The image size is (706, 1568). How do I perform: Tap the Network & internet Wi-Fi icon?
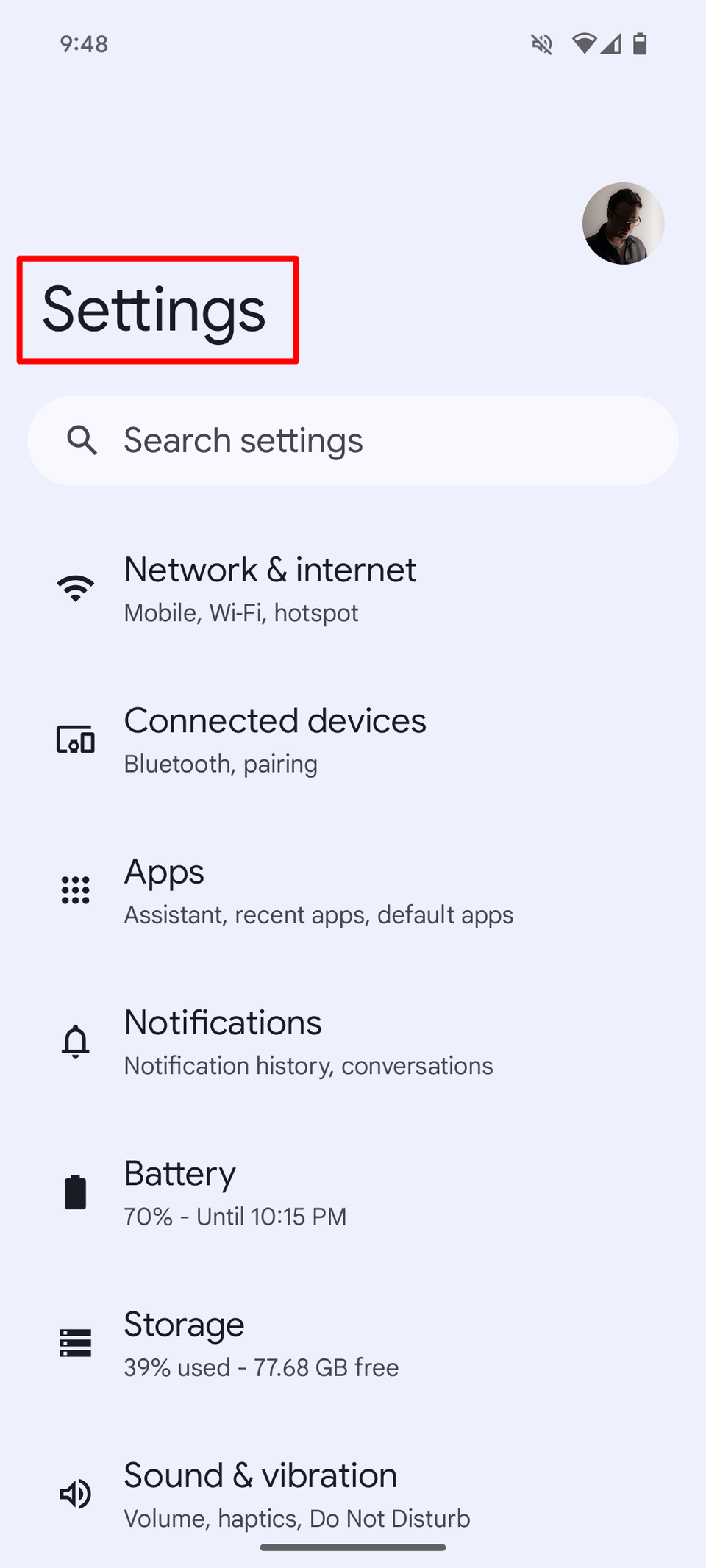75,587
